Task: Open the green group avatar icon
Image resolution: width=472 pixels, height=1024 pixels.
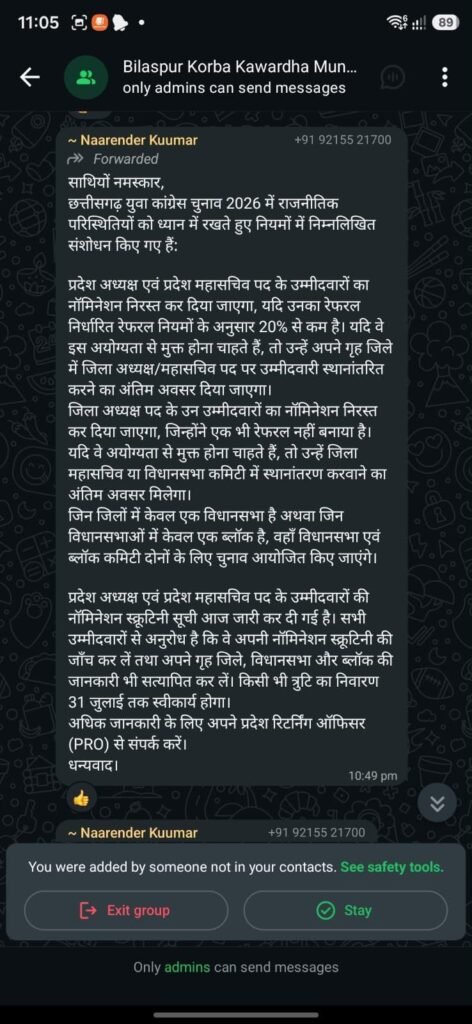Action: [x=86, y=77]
